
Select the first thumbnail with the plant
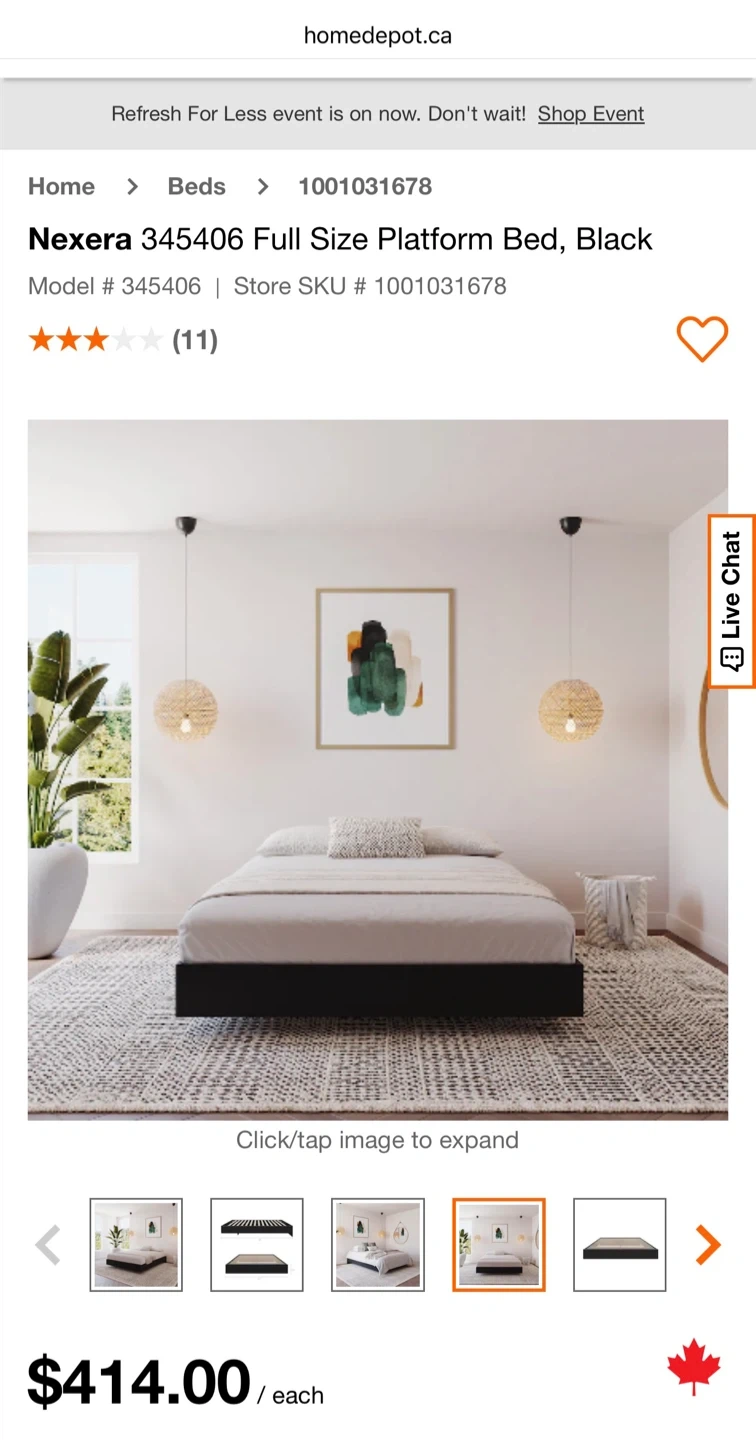point(136,1245)
